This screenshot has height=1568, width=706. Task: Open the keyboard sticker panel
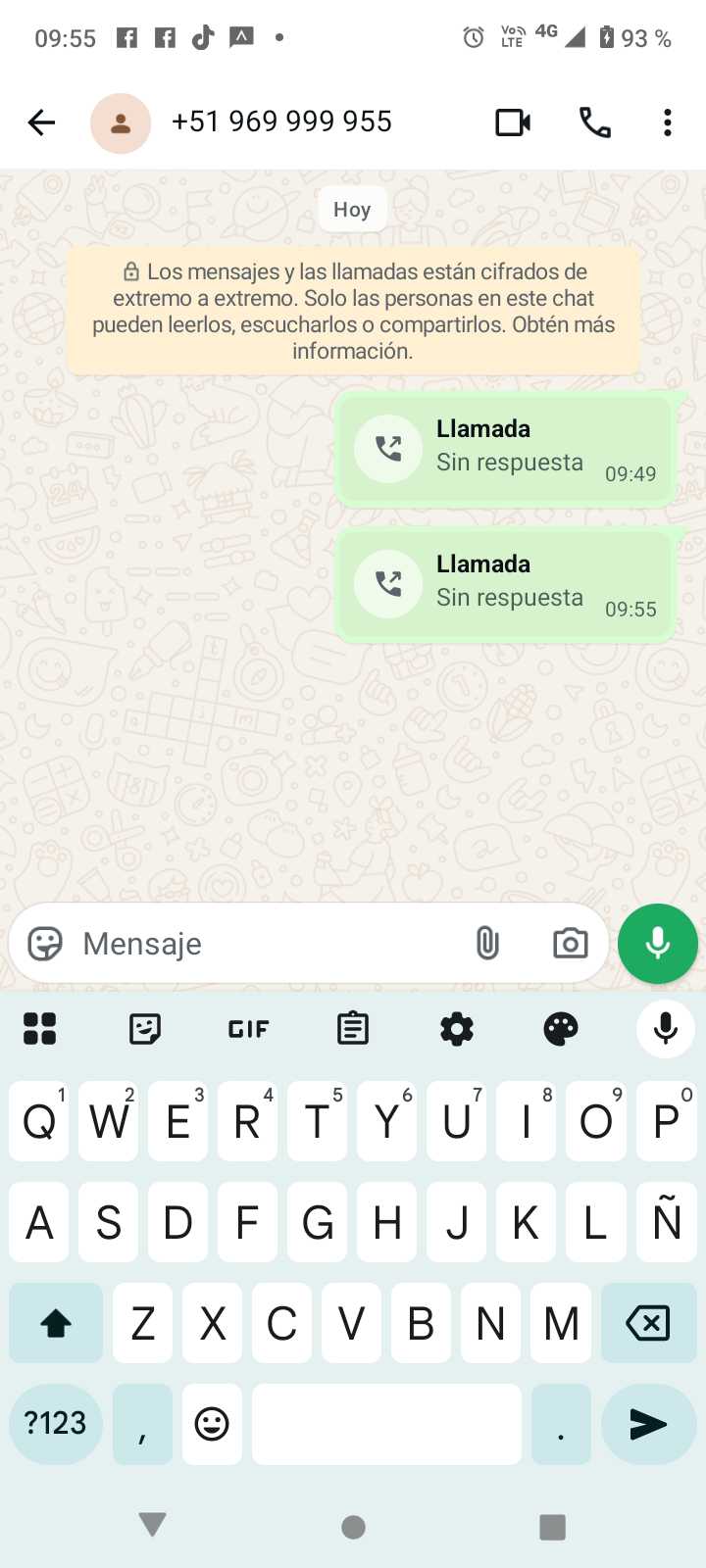pyautogui.click(x=144, y=1029)
